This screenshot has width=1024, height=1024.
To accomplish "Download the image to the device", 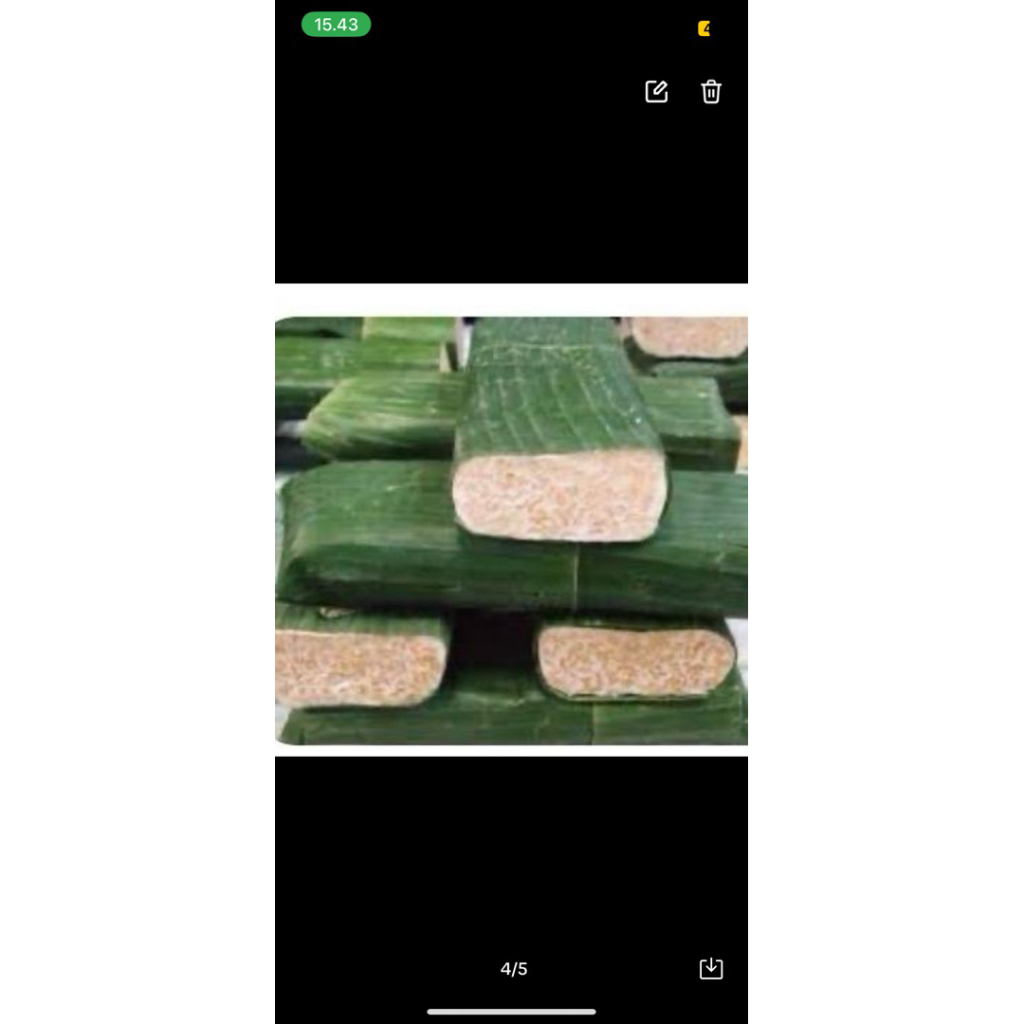I will pyautogui.click(x=711, y=968).
